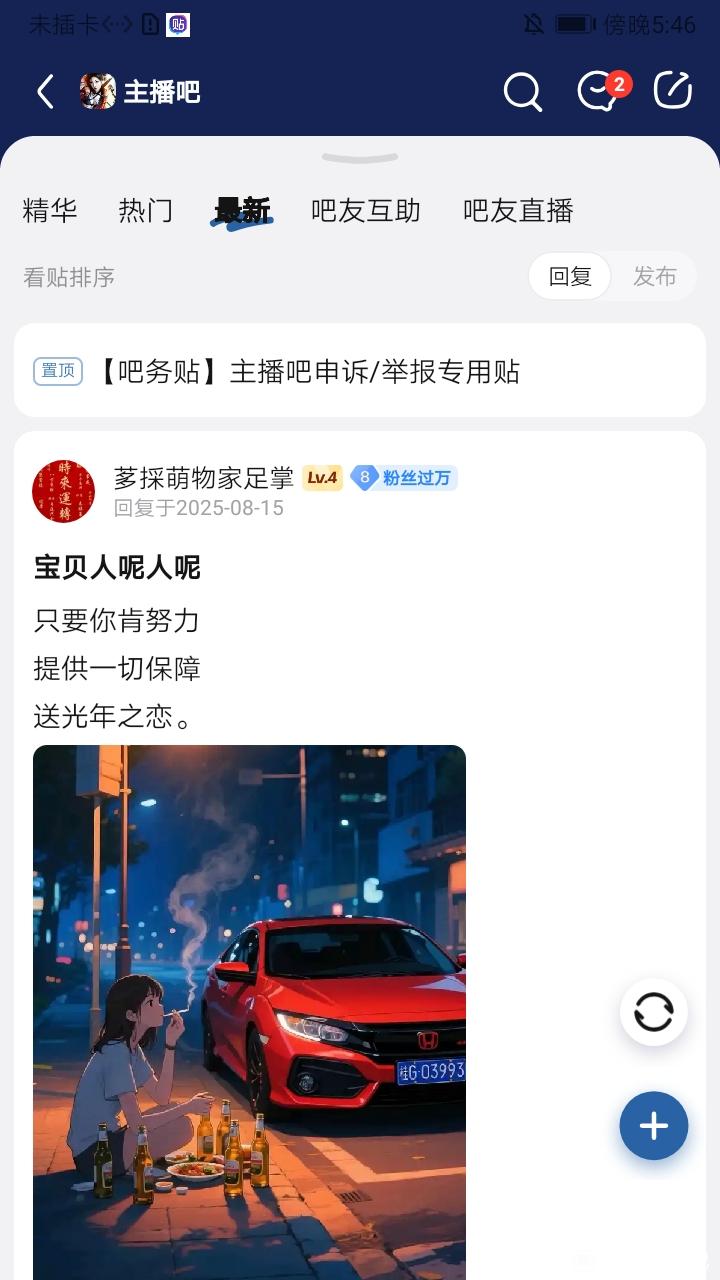The height and width of the screenshot is (1280, 720).
Task: Switch to the 吧友互助 tab
Action: [366, 211]
